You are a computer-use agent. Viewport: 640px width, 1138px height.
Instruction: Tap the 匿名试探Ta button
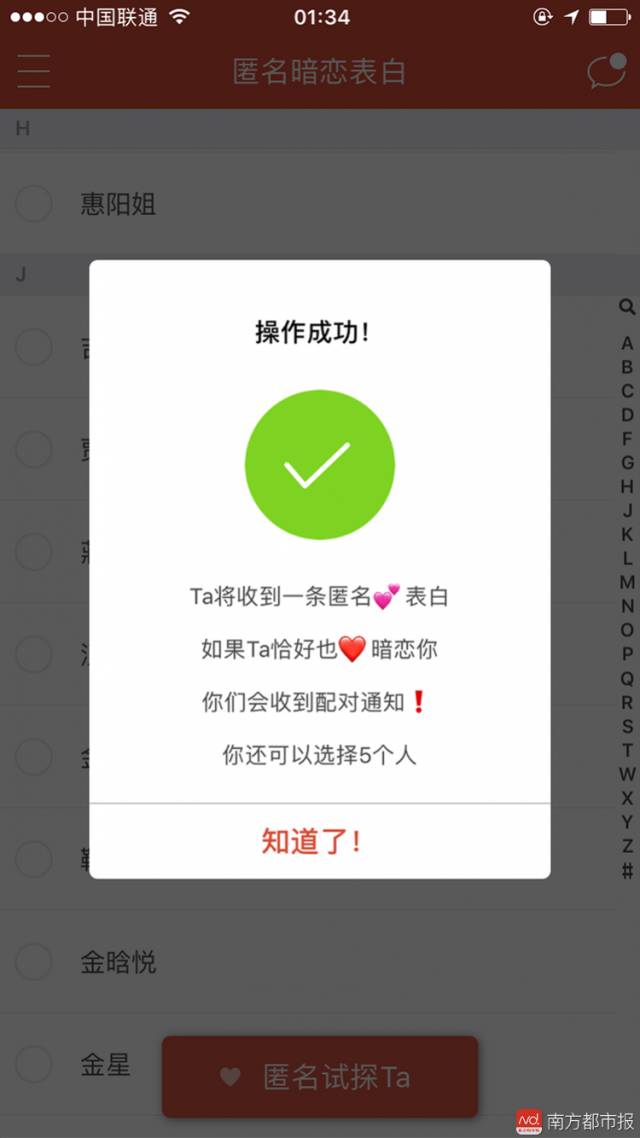click(319, 1077)
